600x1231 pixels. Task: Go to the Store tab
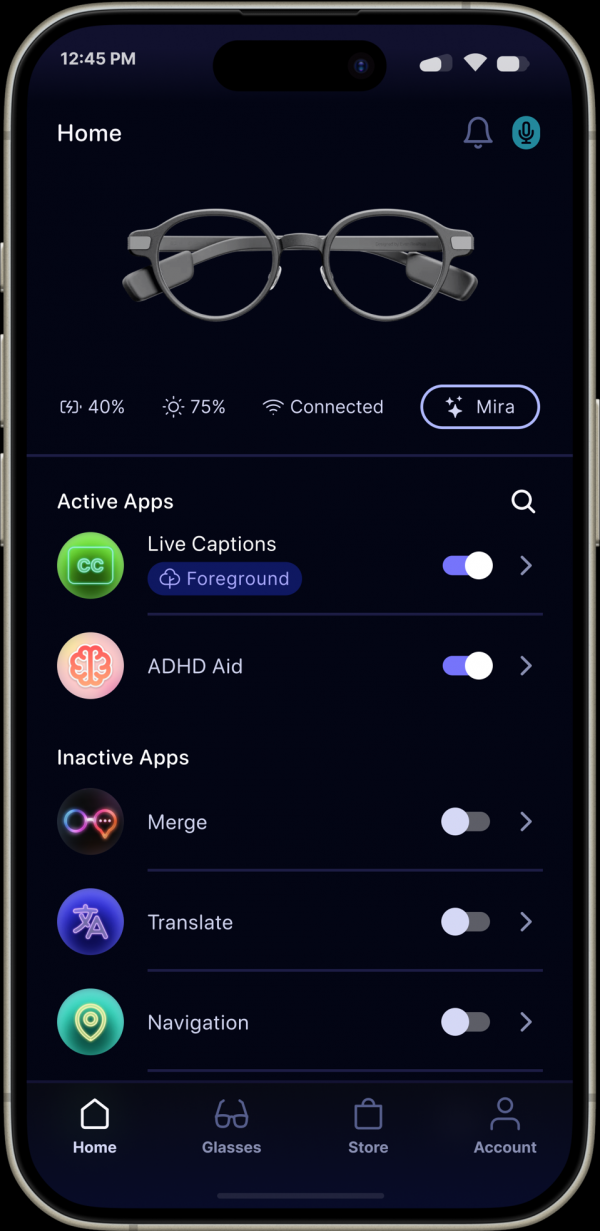tap(368, 1127)
